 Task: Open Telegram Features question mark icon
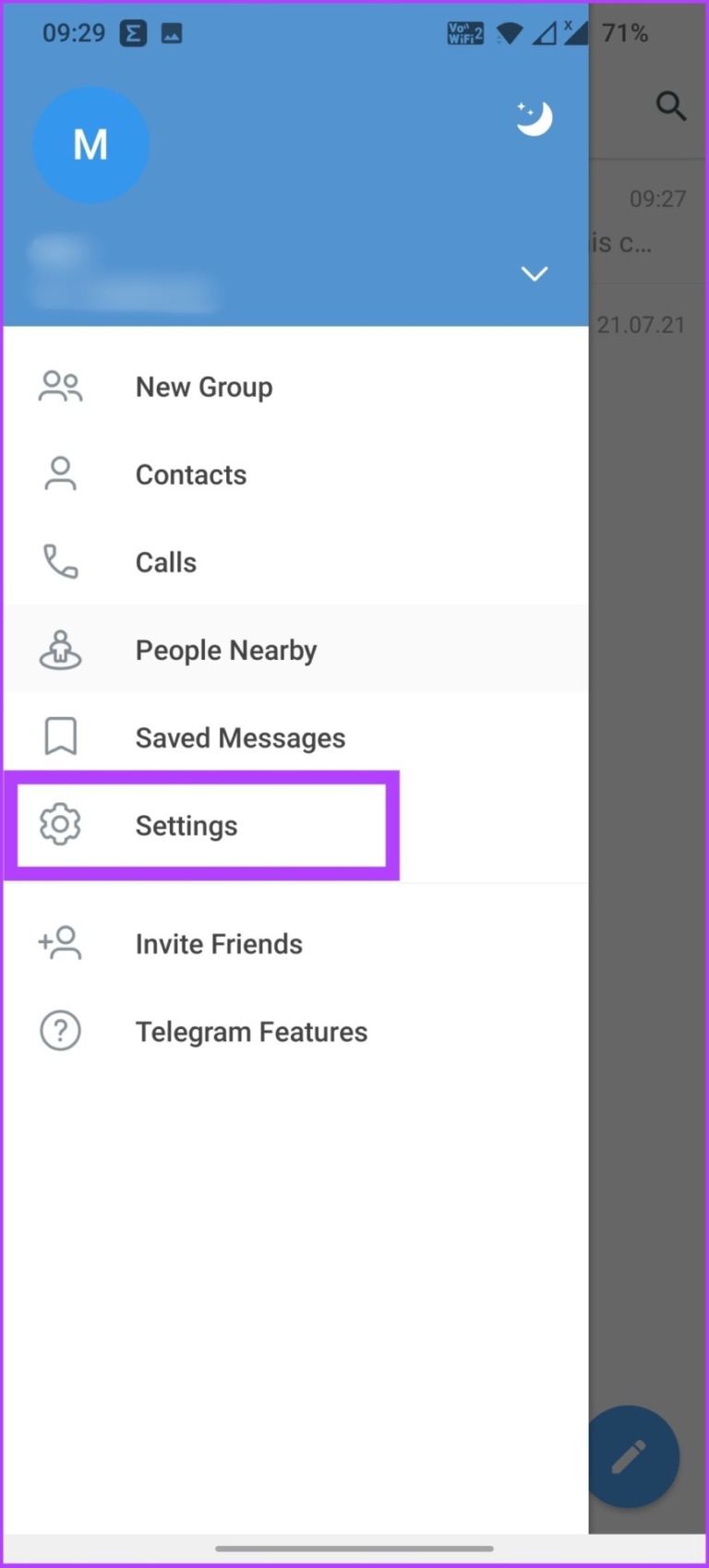pos(60,1030)
